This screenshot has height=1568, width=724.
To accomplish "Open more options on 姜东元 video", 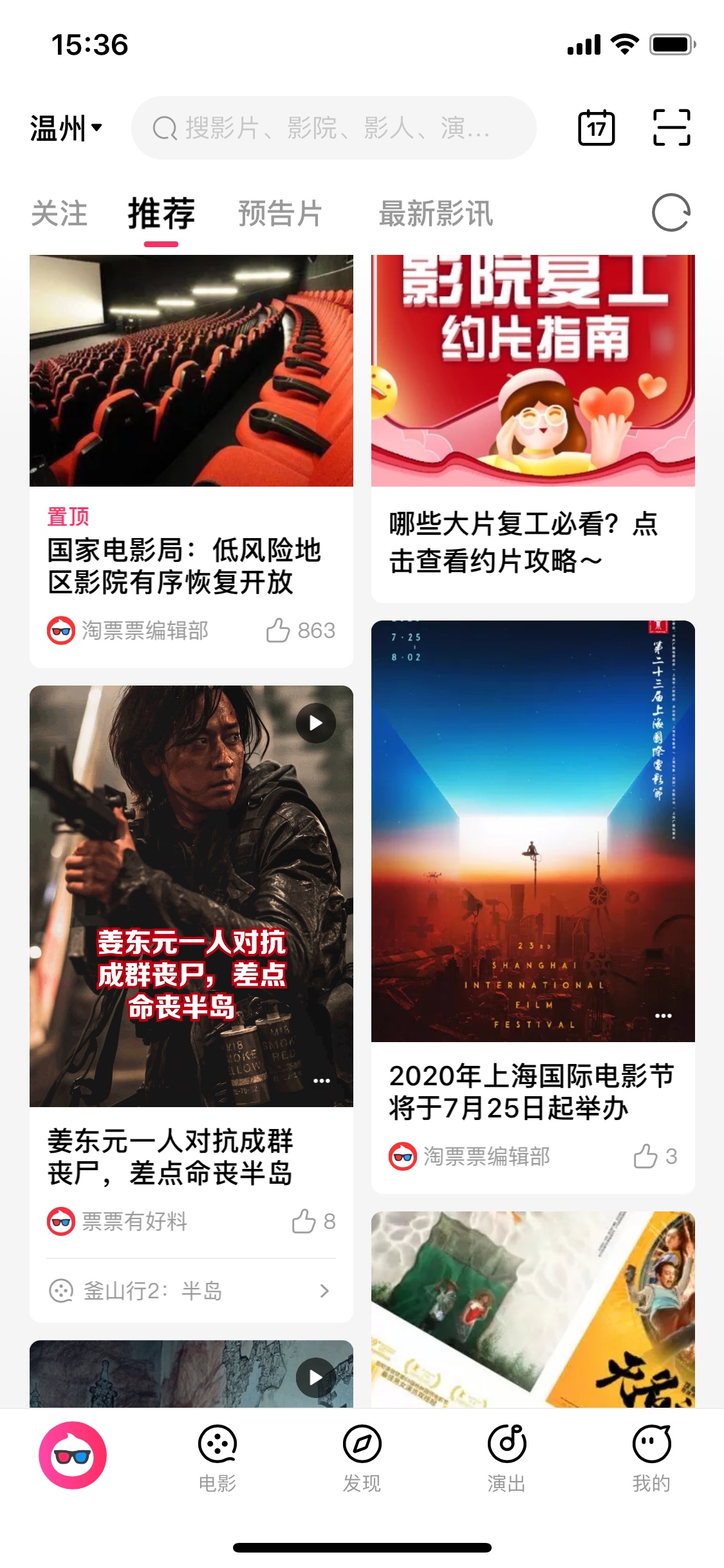I will pos(322,1081).
